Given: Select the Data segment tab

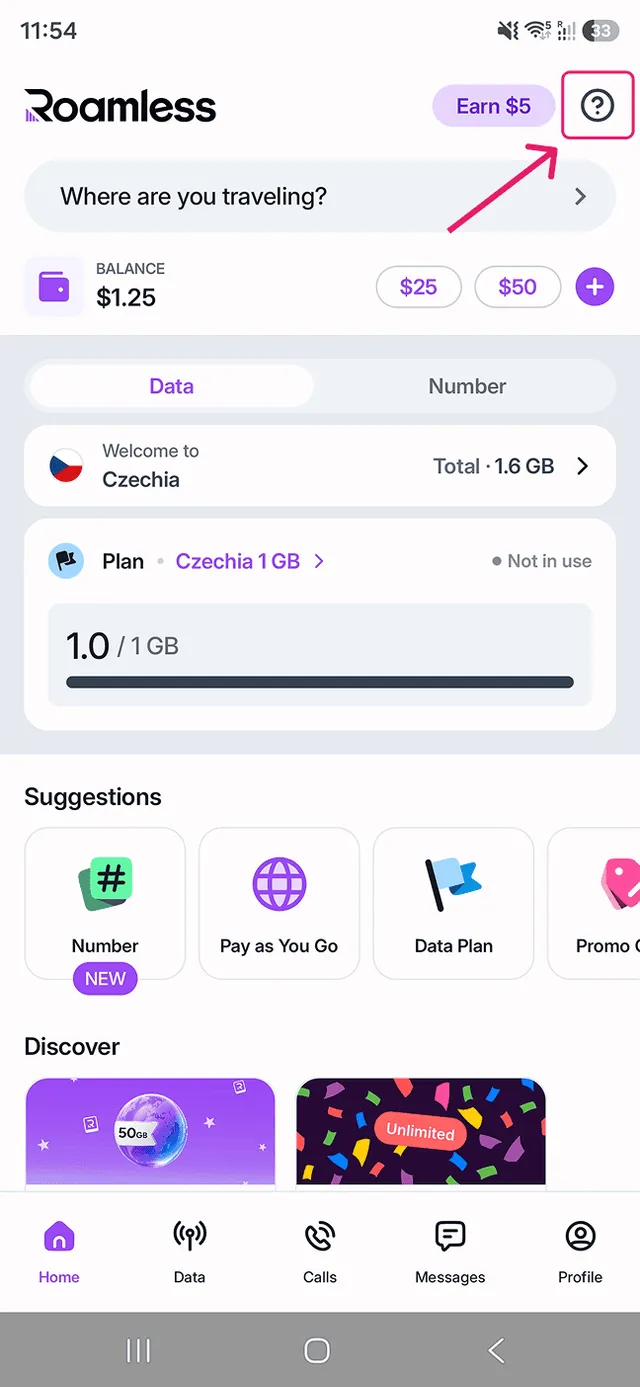Looking at the screenshot, I should click(x=171, y=386).
